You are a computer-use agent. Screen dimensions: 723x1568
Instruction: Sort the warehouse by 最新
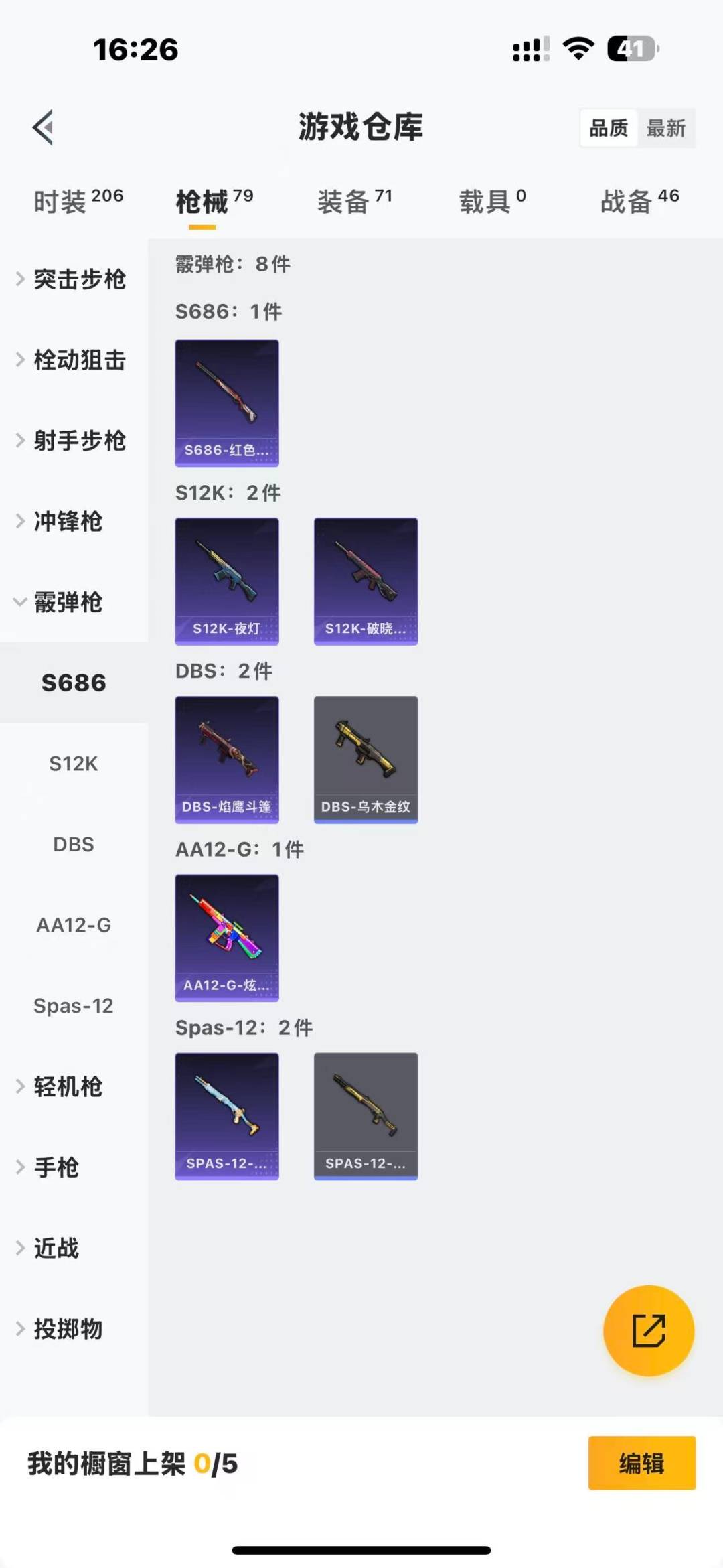coord(665,128)
